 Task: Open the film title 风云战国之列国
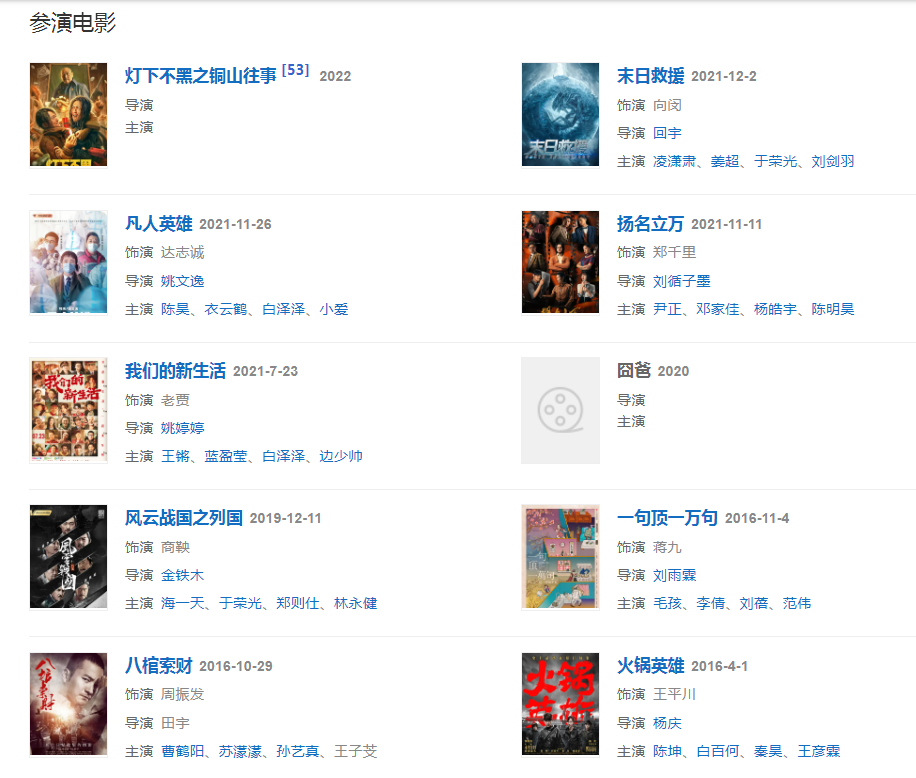183,518
